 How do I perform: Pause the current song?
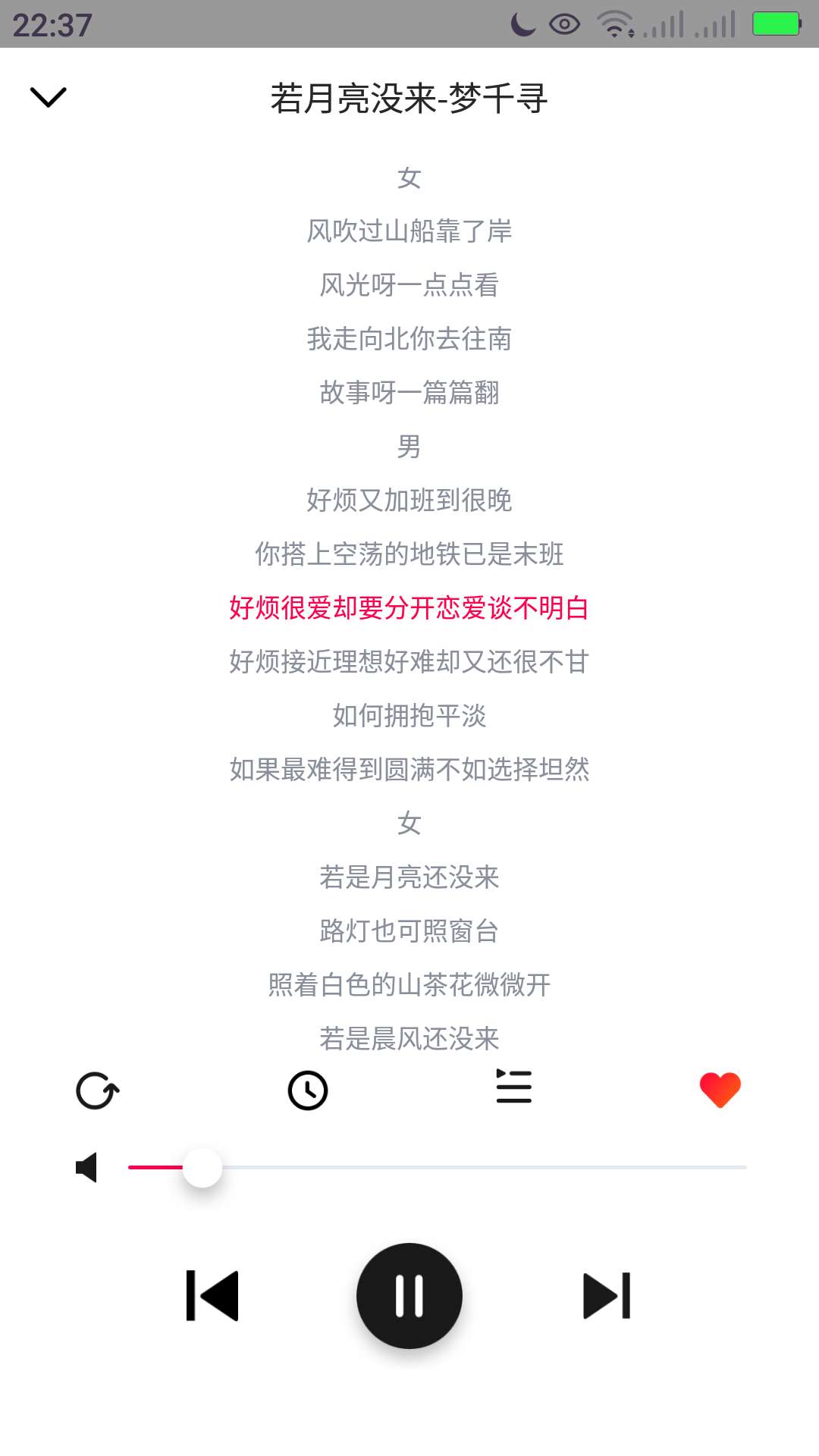click(409, 1295)
